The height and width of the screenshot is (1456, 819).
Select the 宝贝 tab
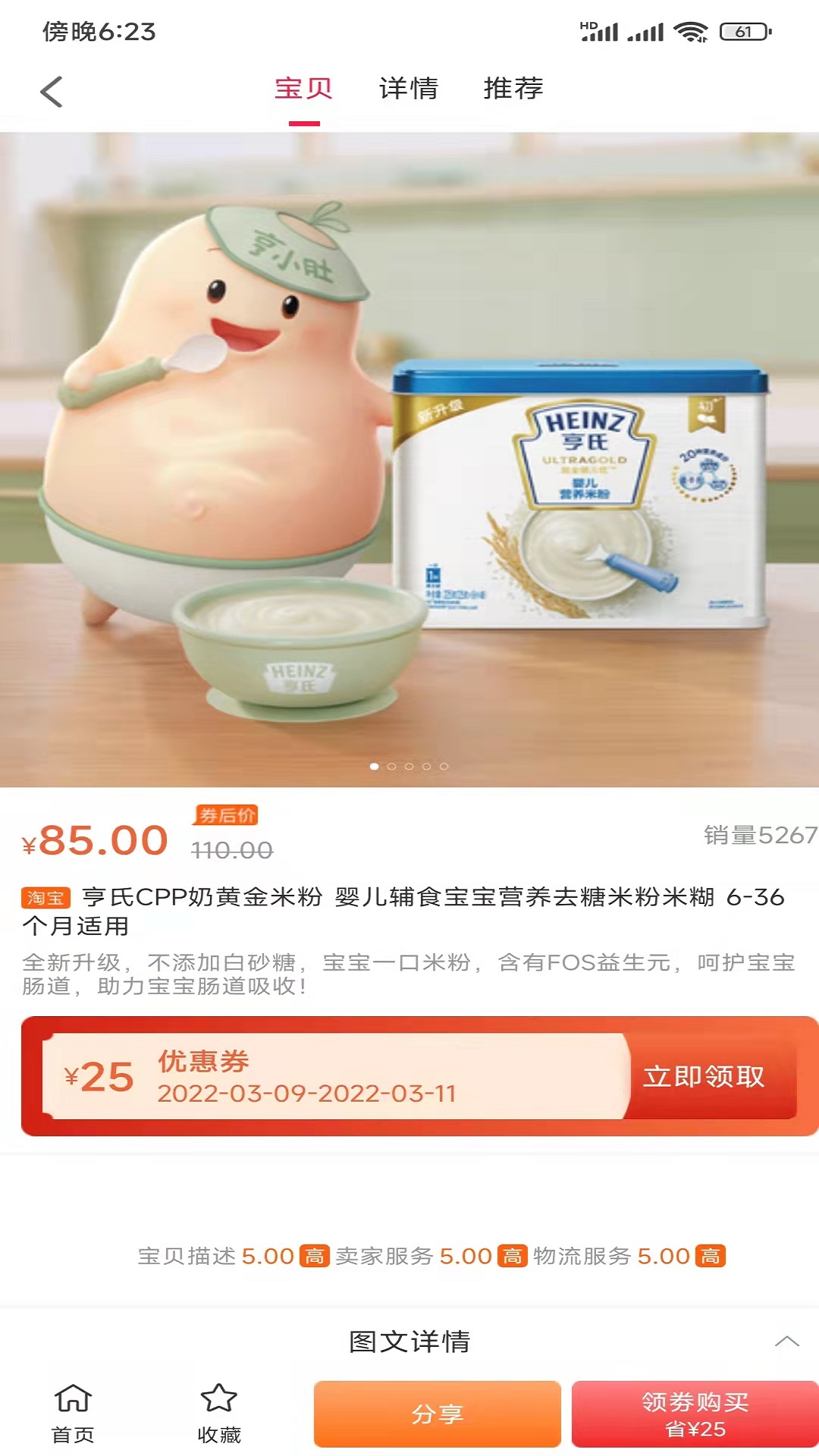pos(303,89)
